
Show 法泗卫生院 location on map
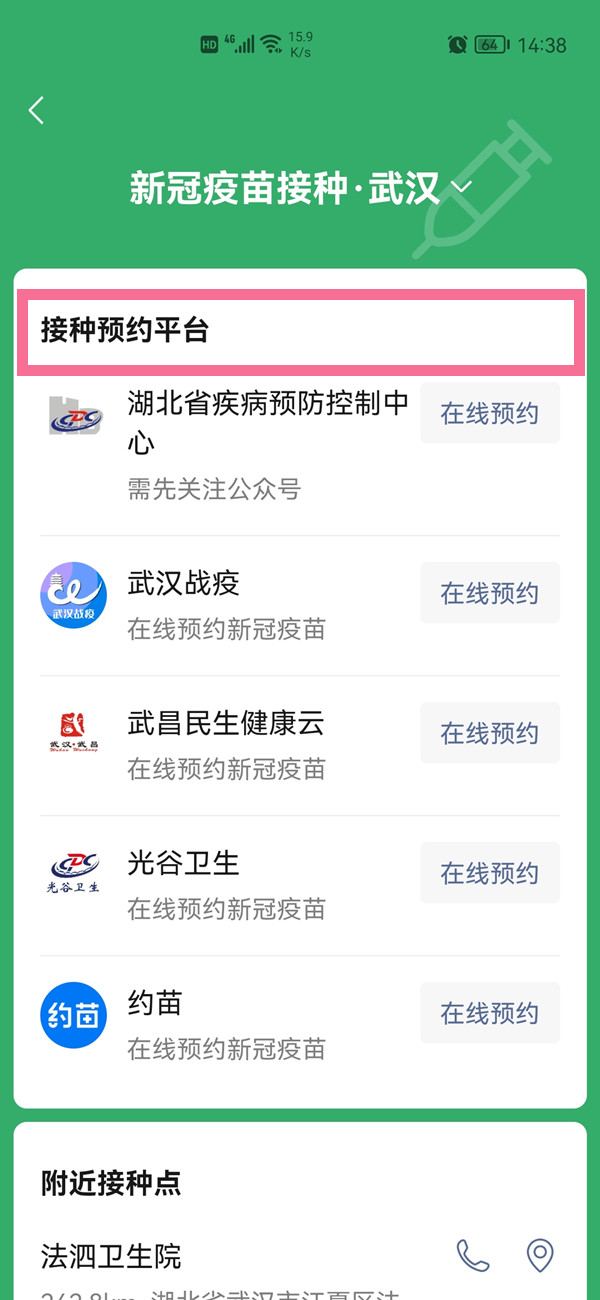coord(540,1255)
